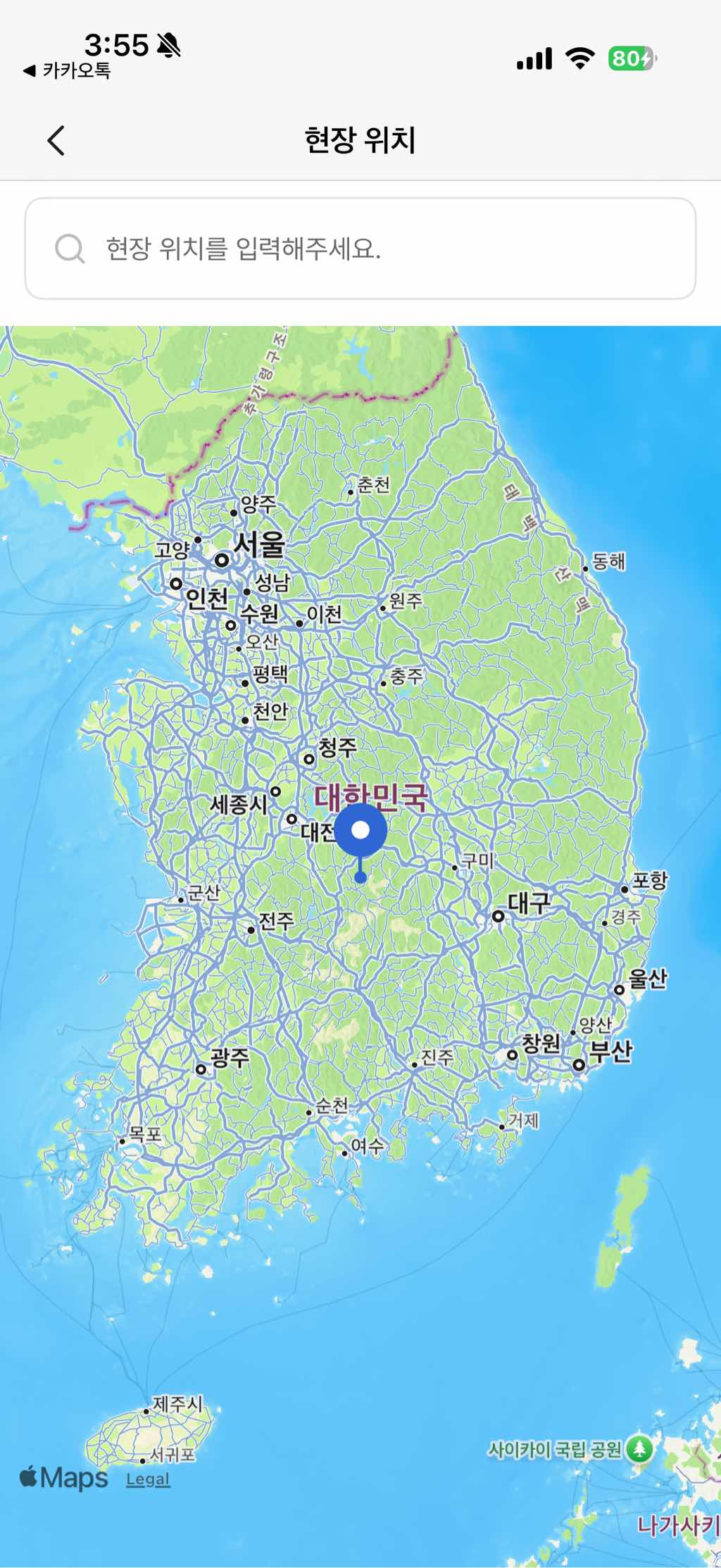Go back from 현장 위치 screen
Viewport: 721px width, 1568px height.
56,140
